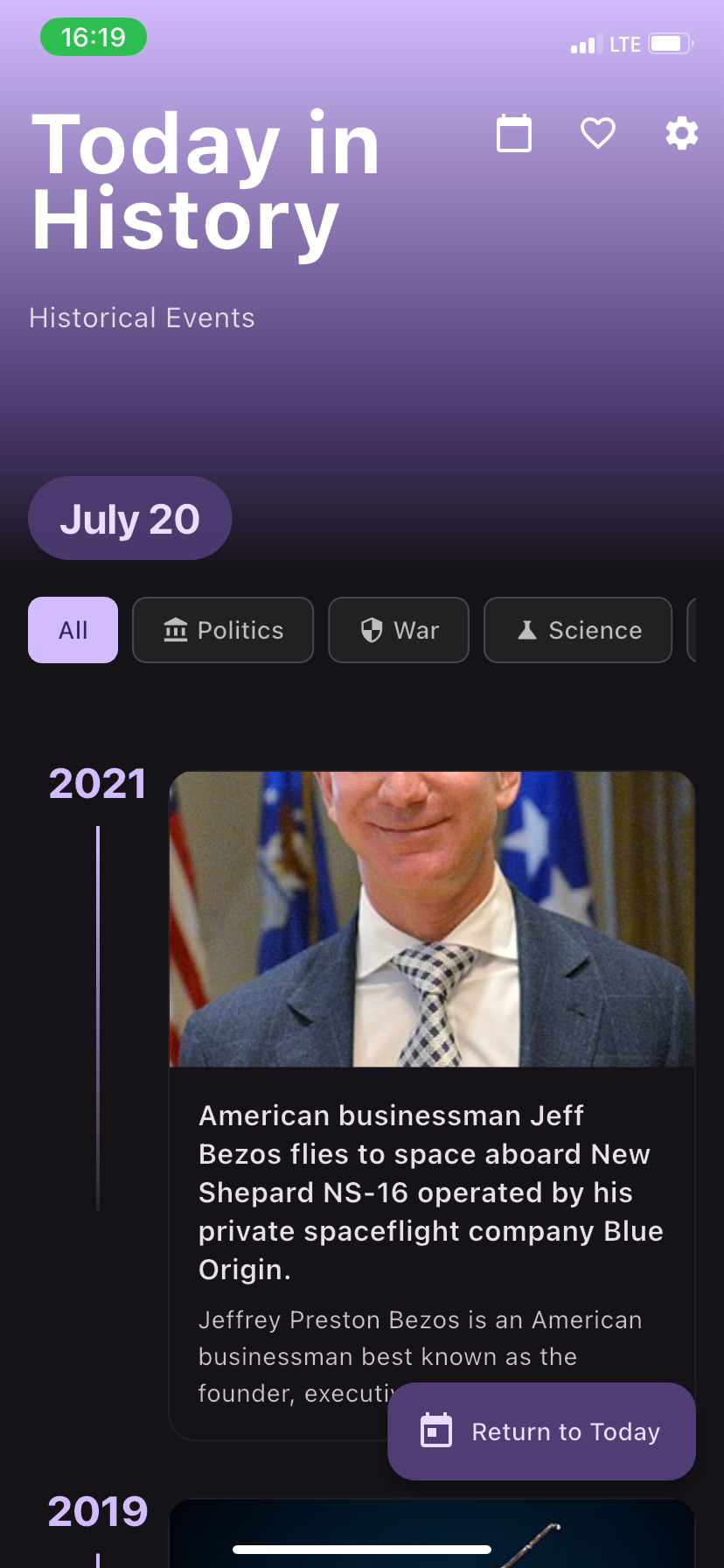Screen dimensions: 724x1568
Task: Open the 2019 event card
Action: pos(432,1533)
